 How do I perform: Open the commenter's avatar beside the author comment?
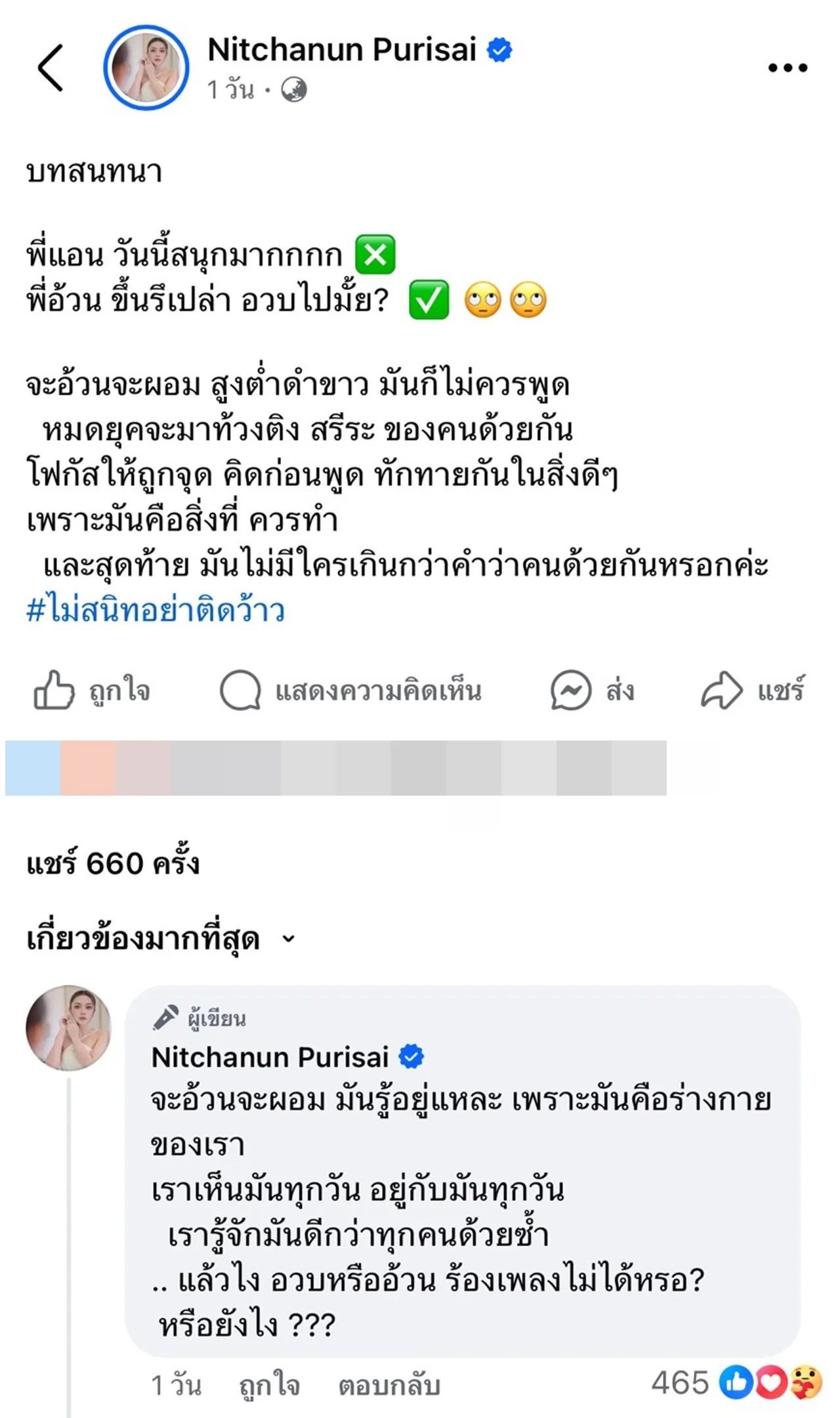68,1028
